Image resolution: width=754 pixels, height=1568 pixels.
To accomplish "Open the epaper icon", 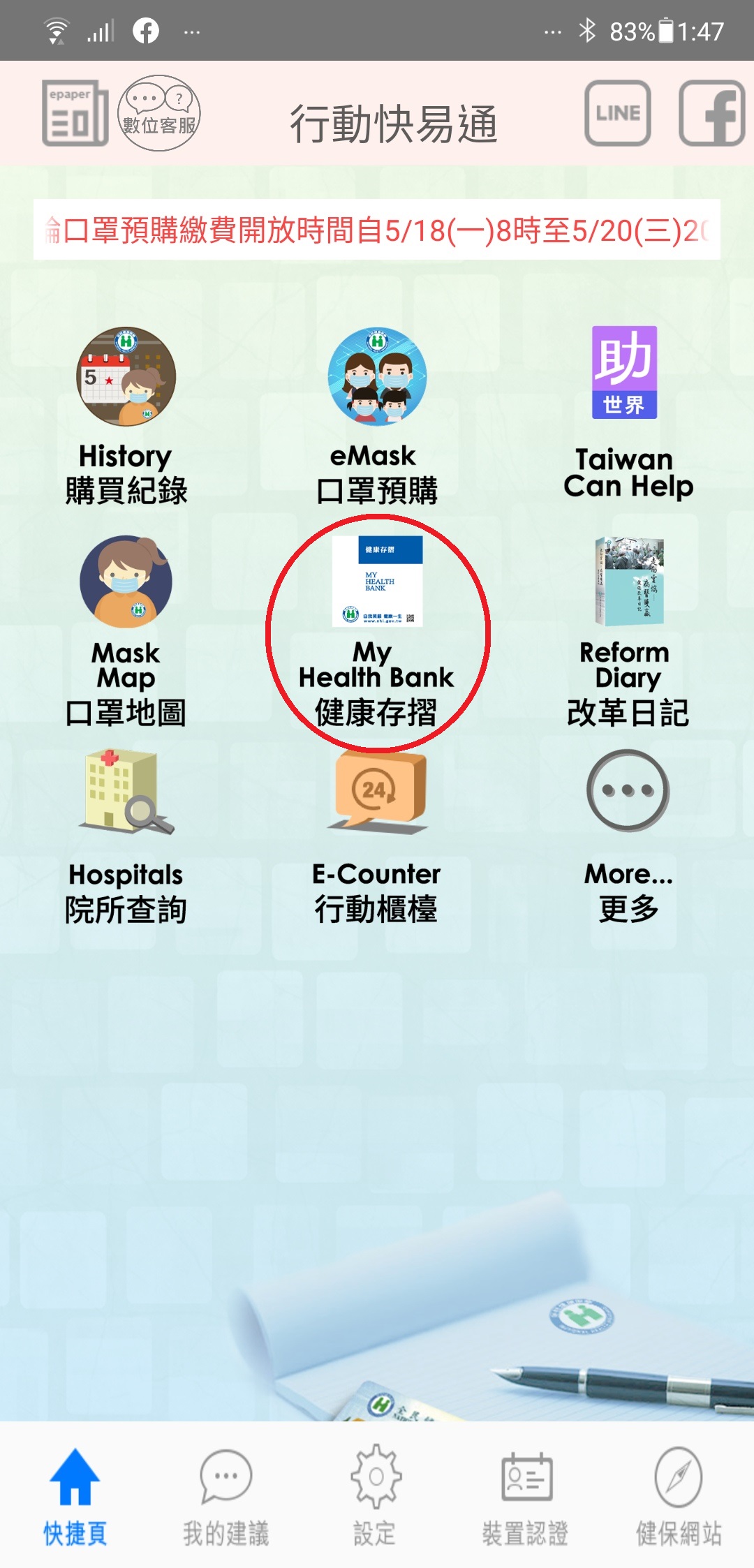I will [x=75, y=113].
